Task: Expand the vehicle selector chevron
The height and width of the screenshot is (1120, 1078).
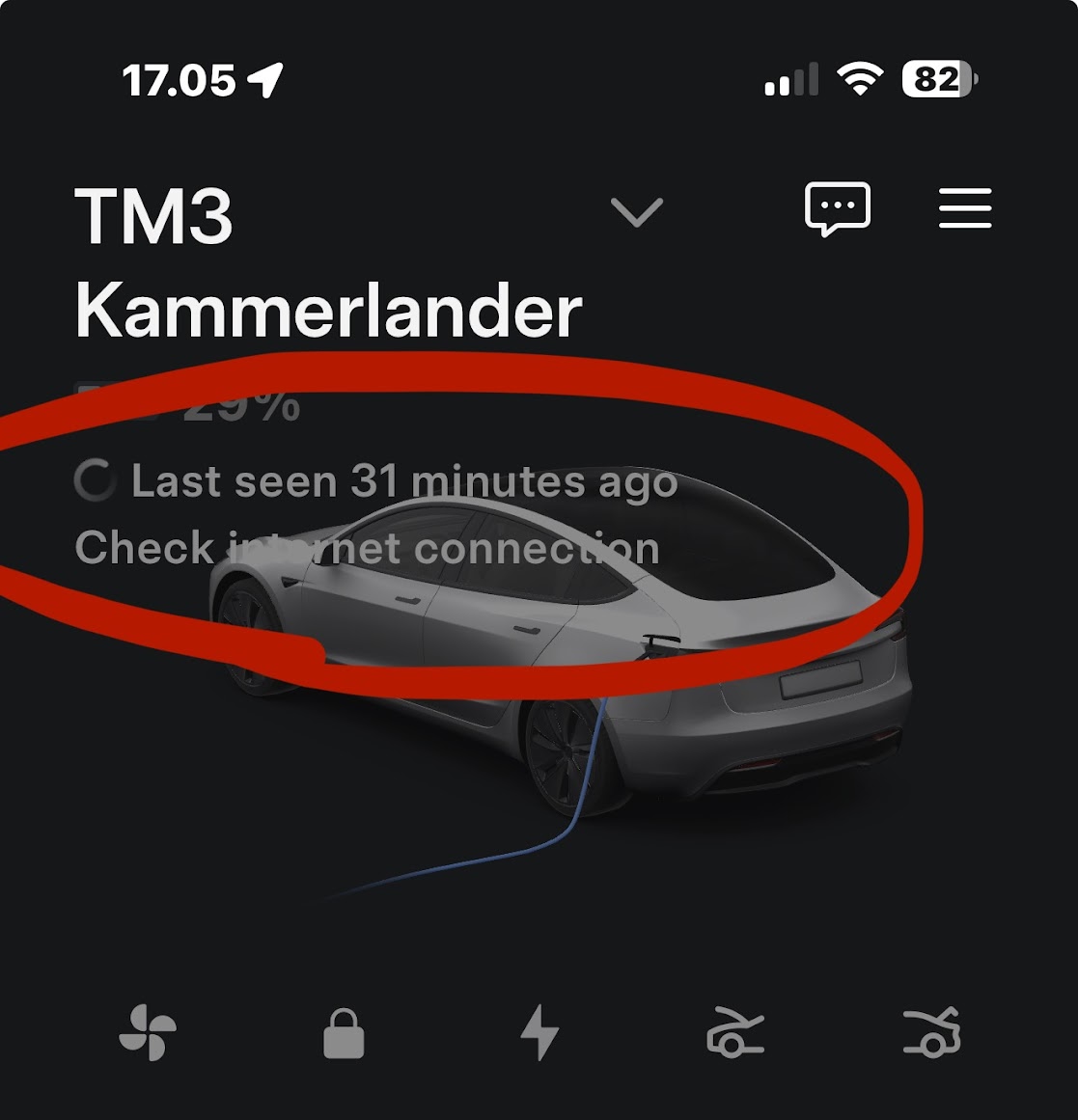Action: [637, 211]
